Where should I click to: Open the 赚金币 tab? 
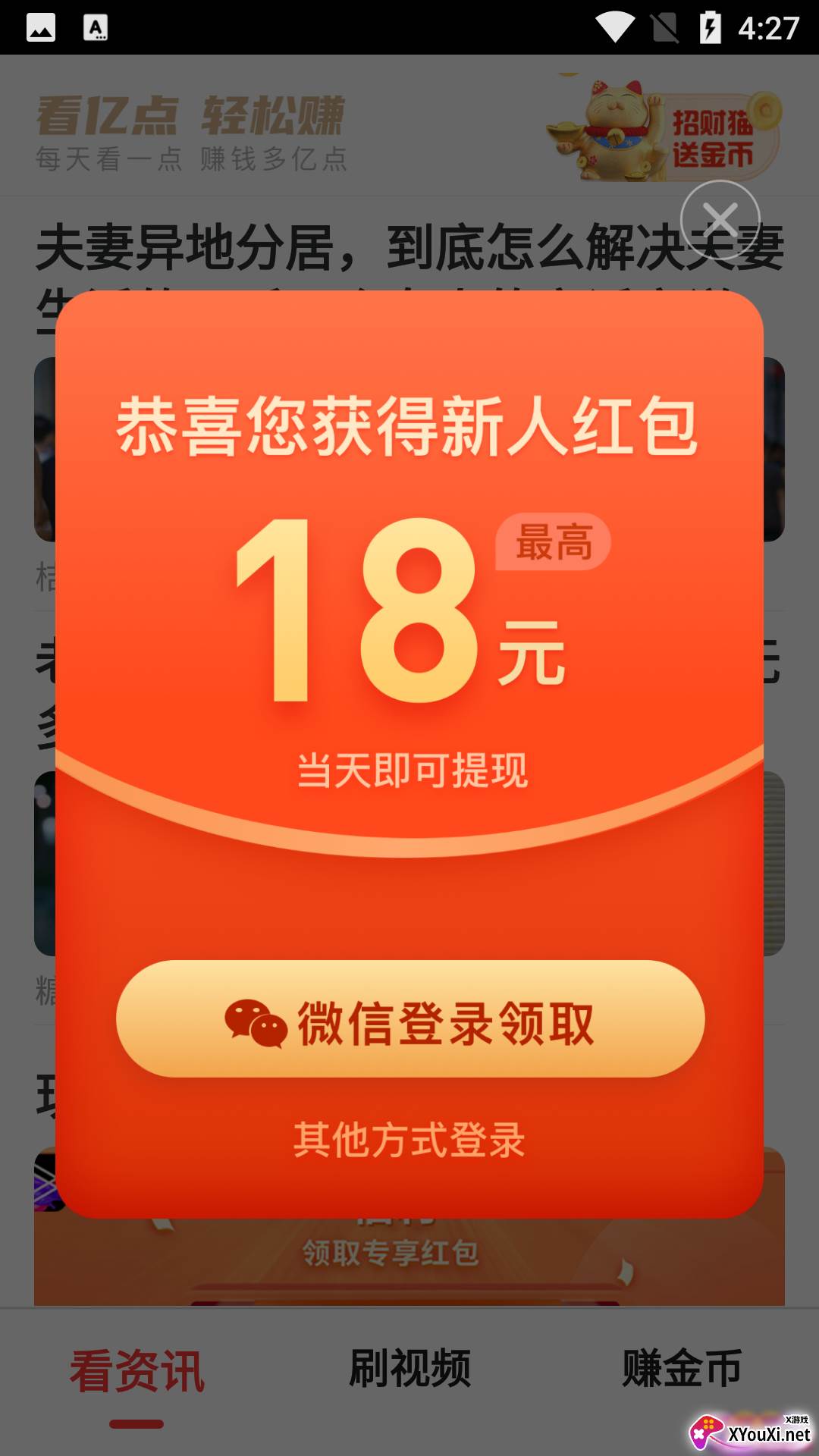(x=682, y=1370)
